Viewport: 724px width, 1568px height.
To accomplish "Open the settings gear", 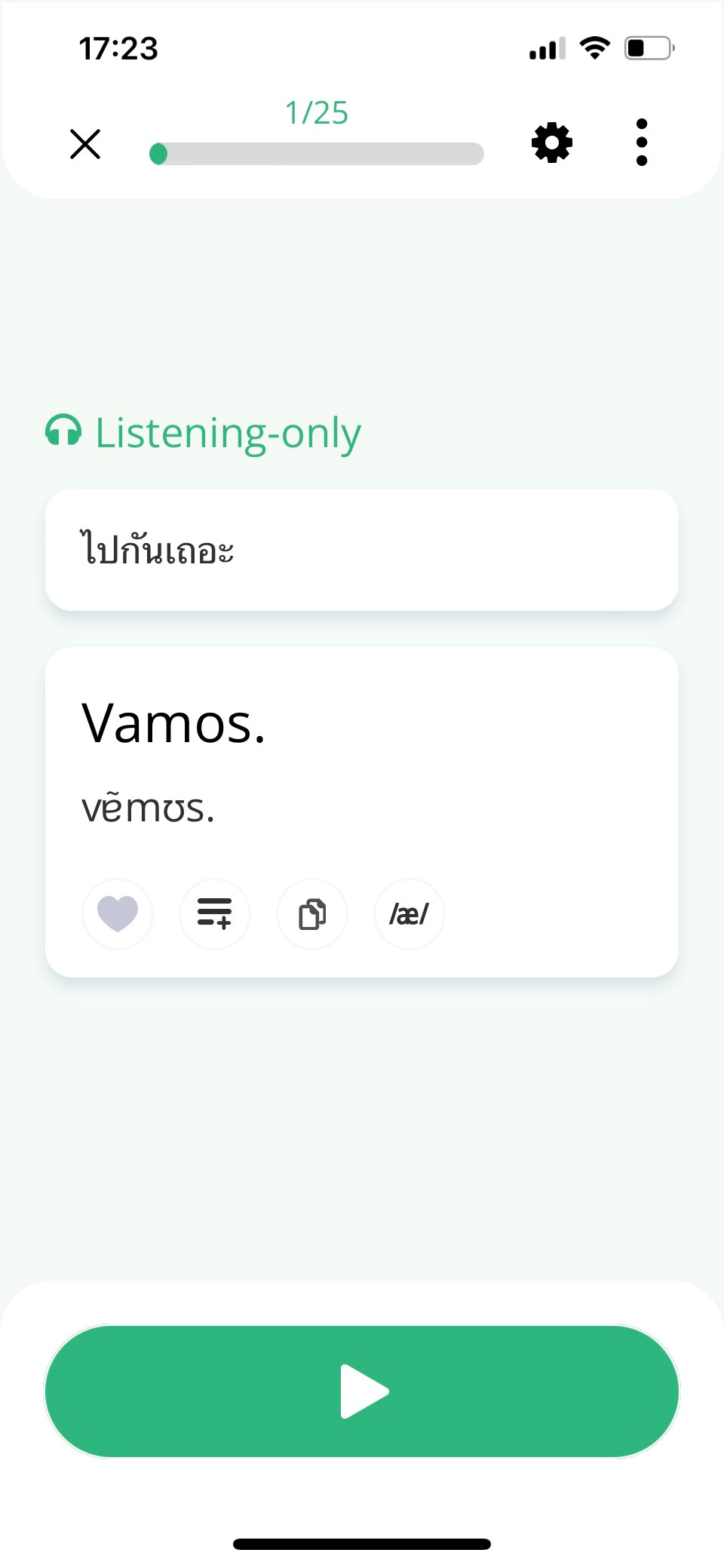I will click(x=552, y=143).
